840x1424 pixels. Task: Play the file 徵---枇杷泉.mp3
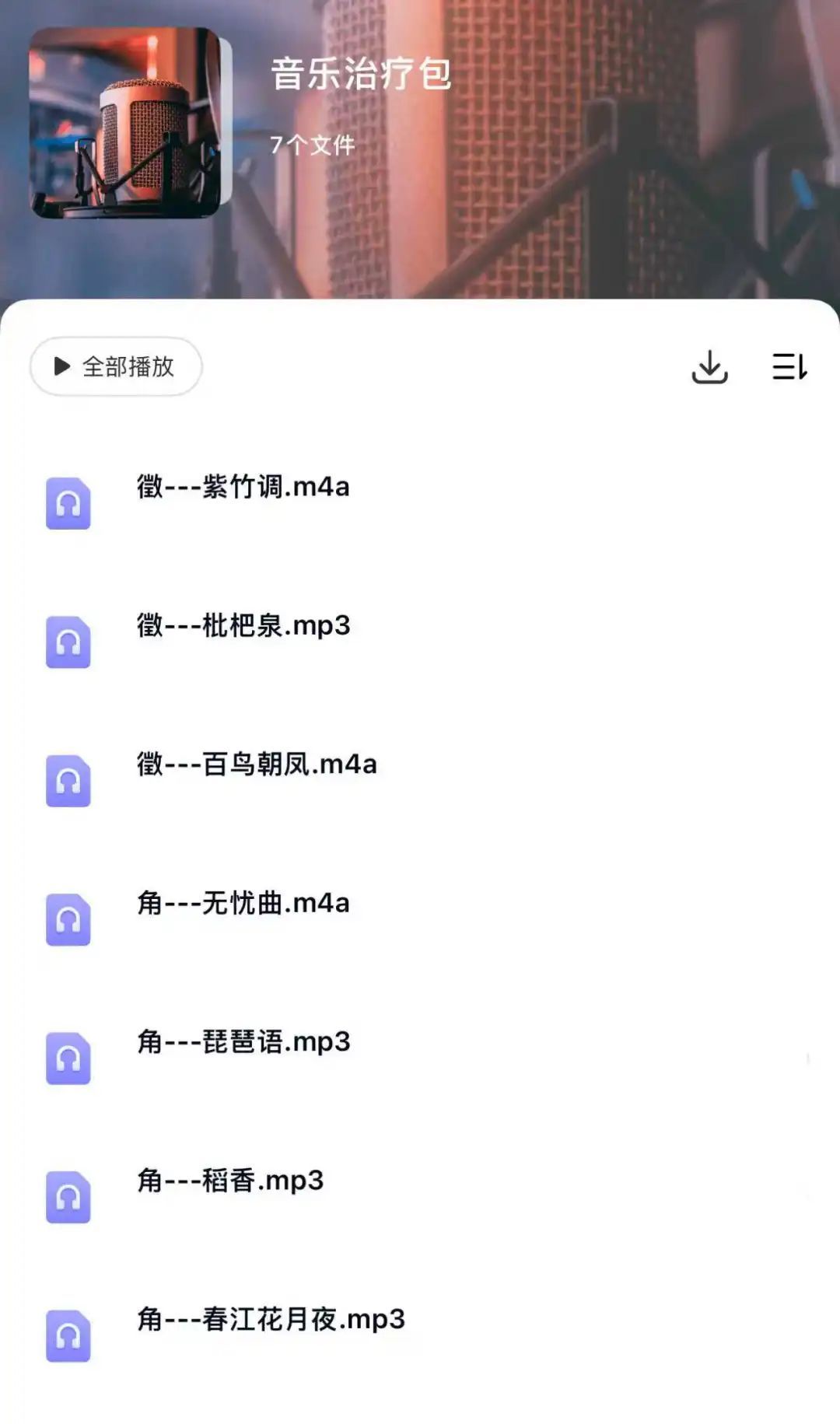click(420, 641)
